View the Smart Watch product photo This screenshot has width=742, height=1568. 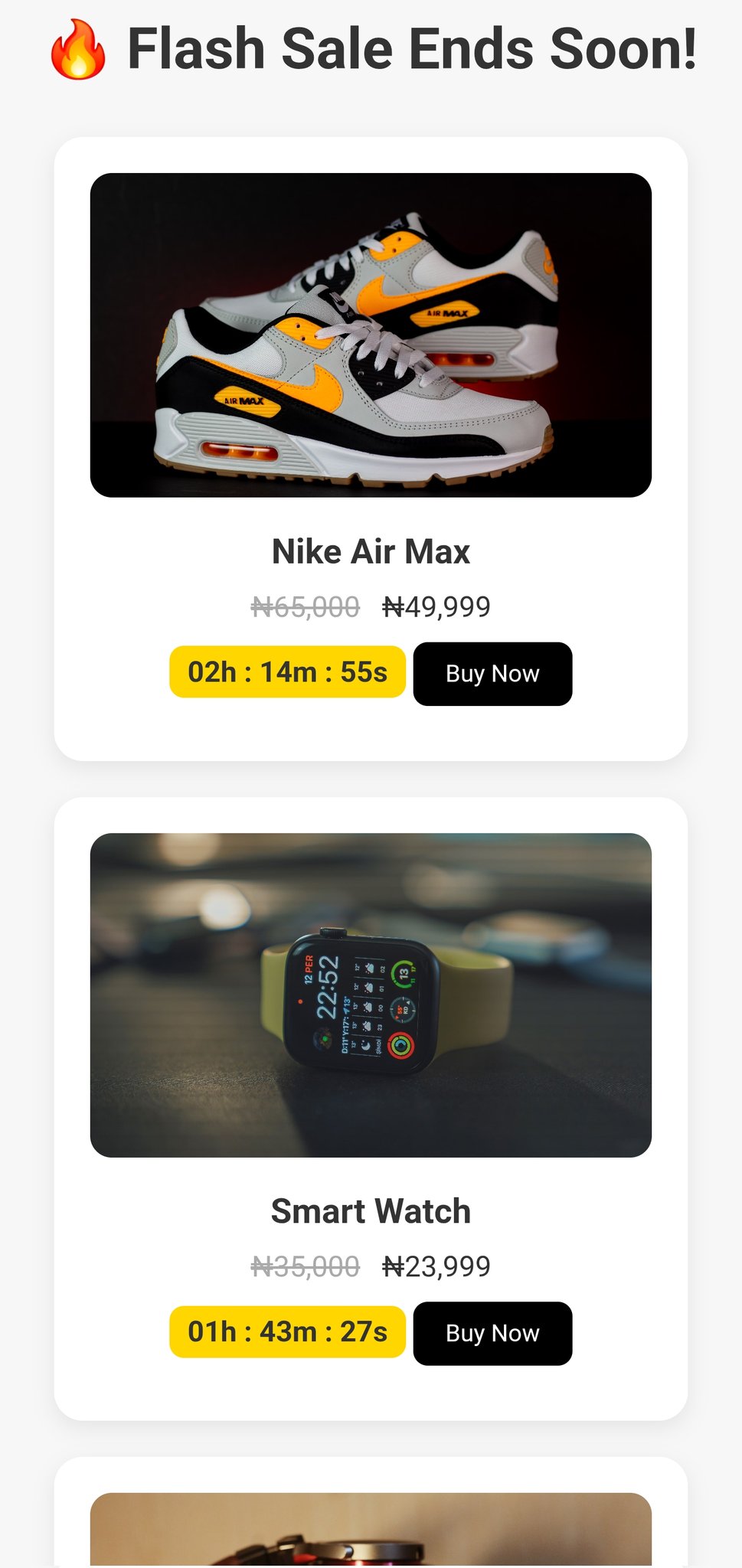coord(371,995)
